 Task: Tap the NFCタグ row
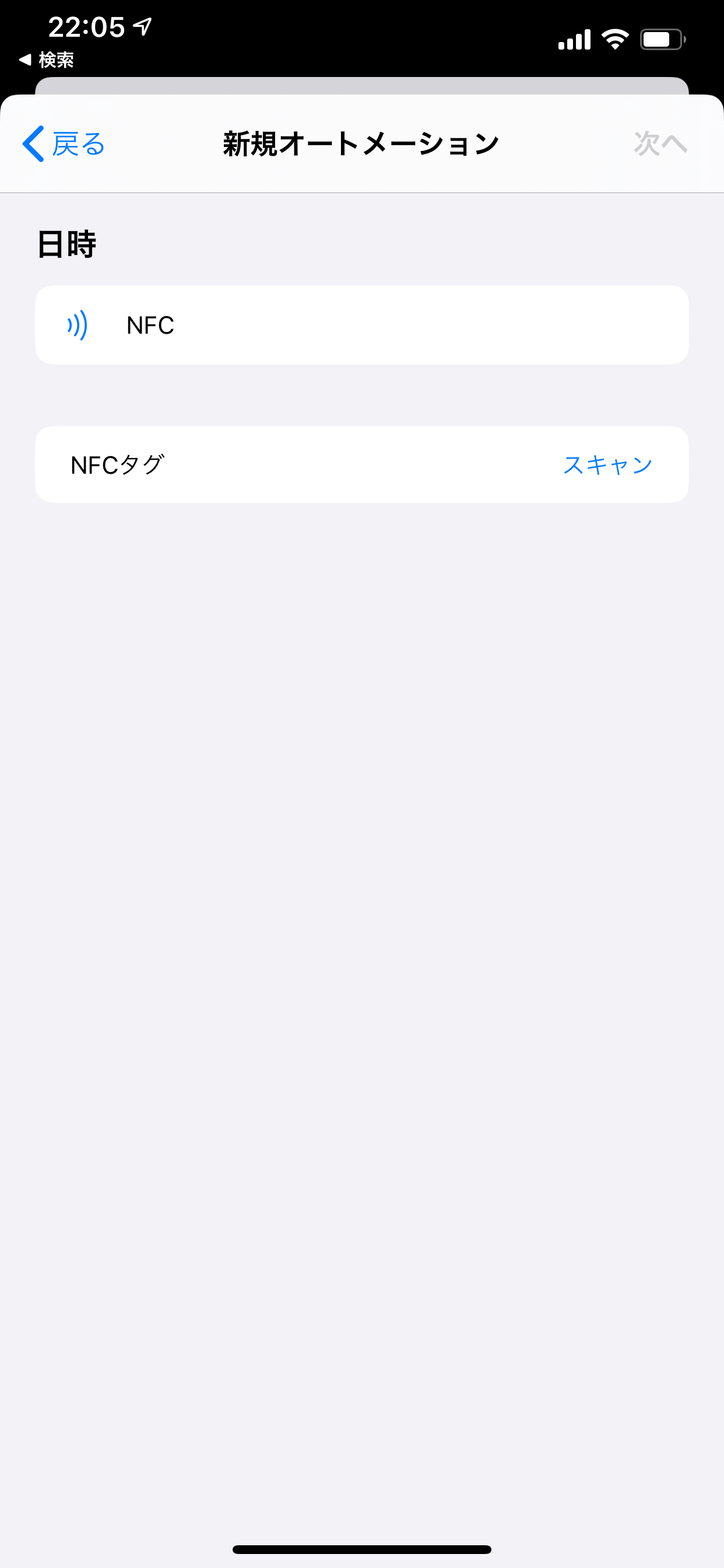362,464
